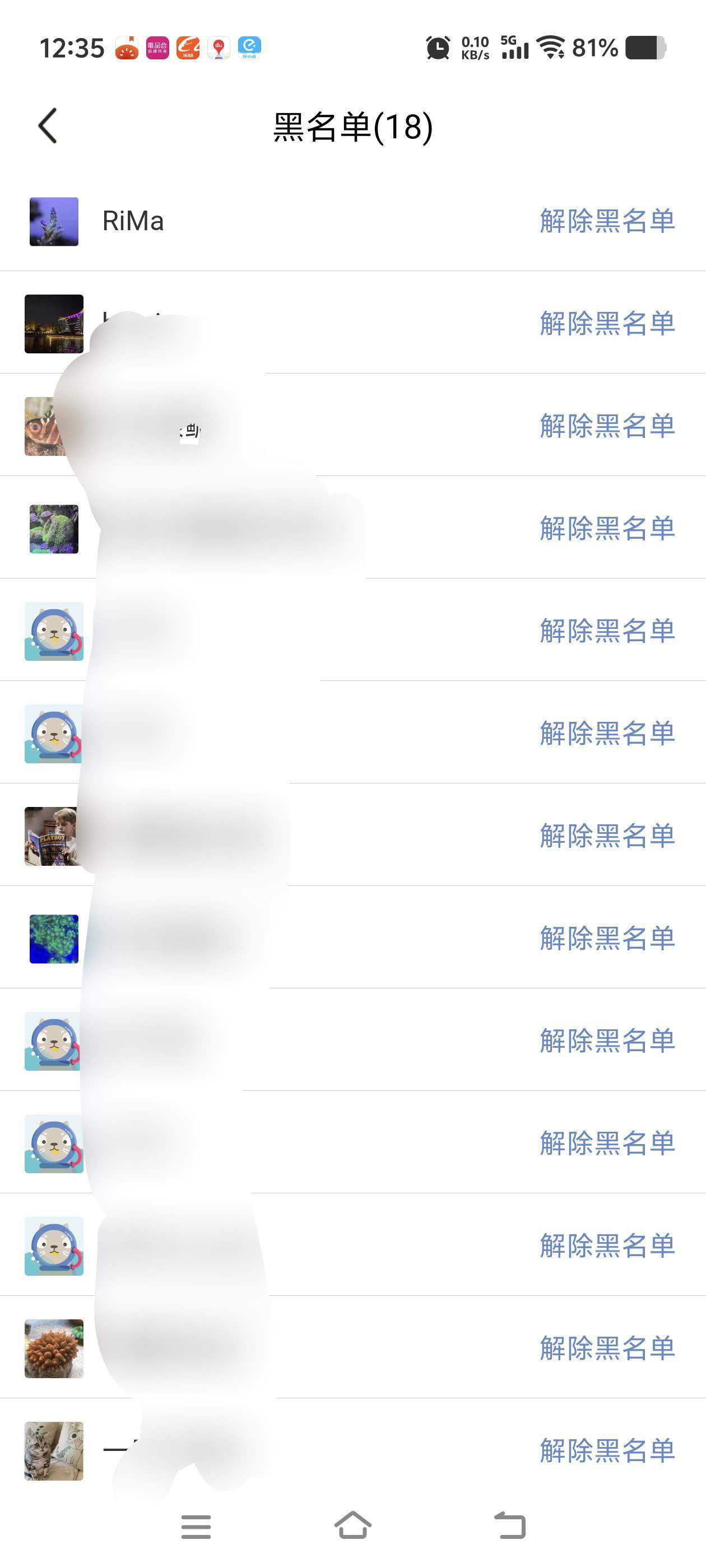The width and height of the screenshot is (706, 1568).
Task: Unblock the user with the Playboy magazine avatar
Action: (607, 836)
